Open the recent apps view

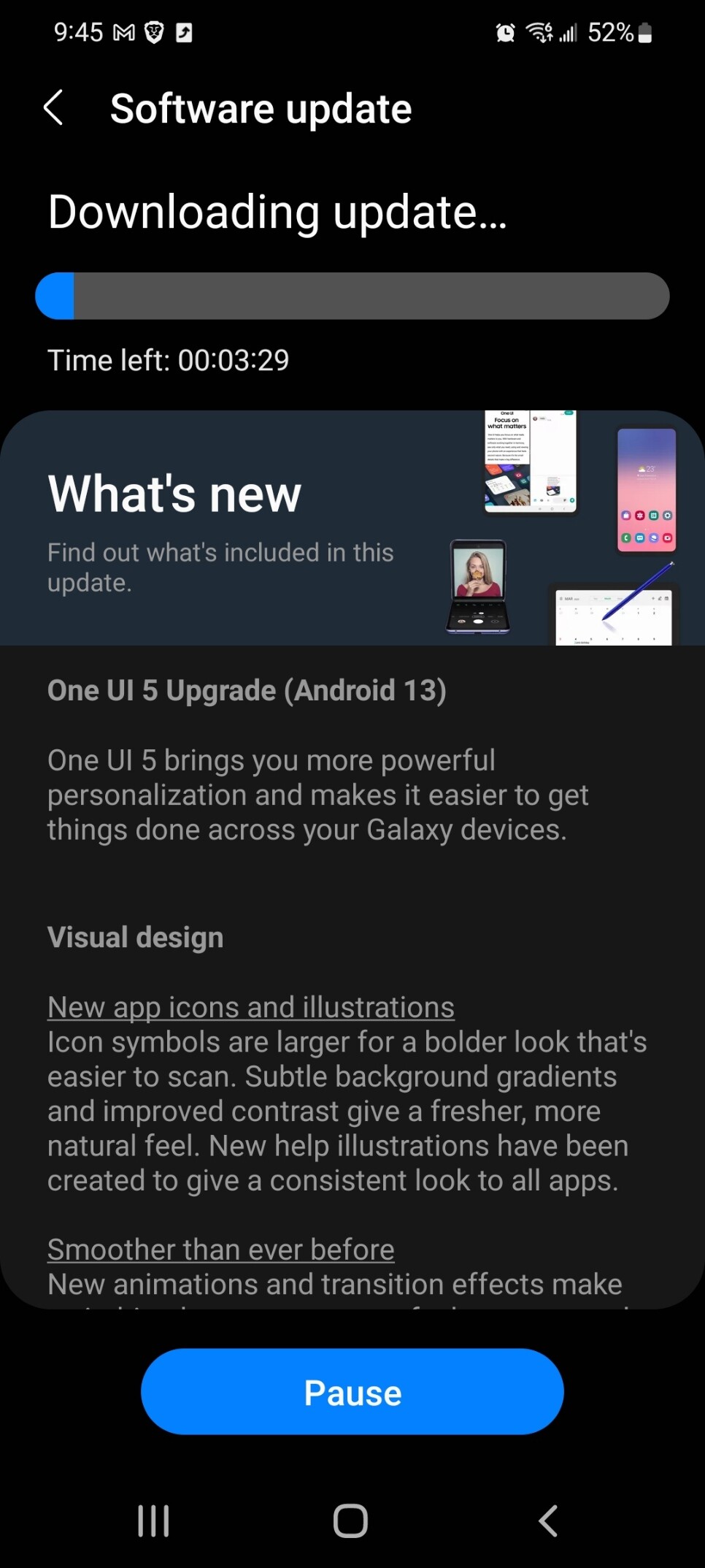(154, 1521)
